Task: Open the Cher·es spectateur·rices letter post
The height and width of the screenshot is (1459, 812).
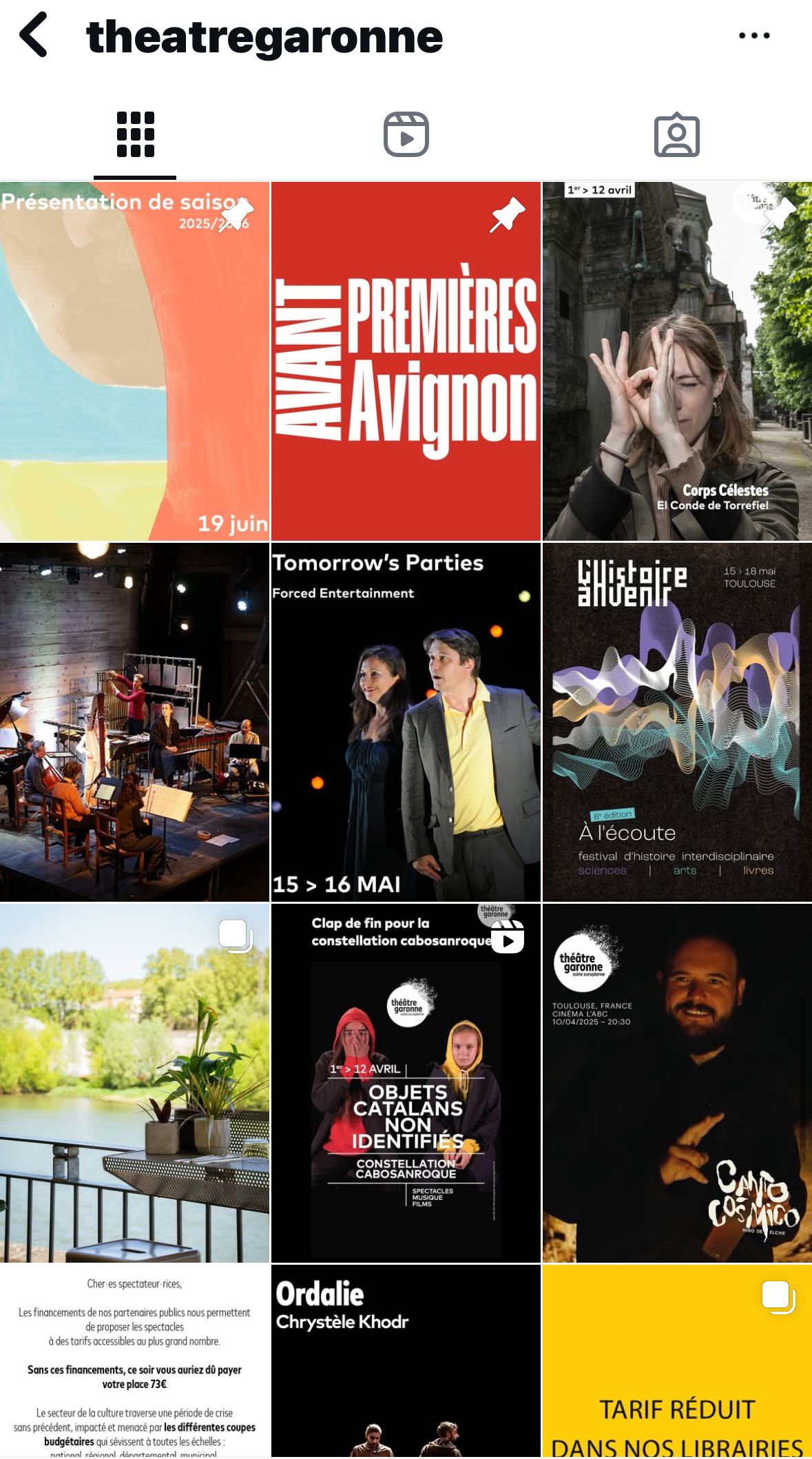Action: coord(134,1360)
